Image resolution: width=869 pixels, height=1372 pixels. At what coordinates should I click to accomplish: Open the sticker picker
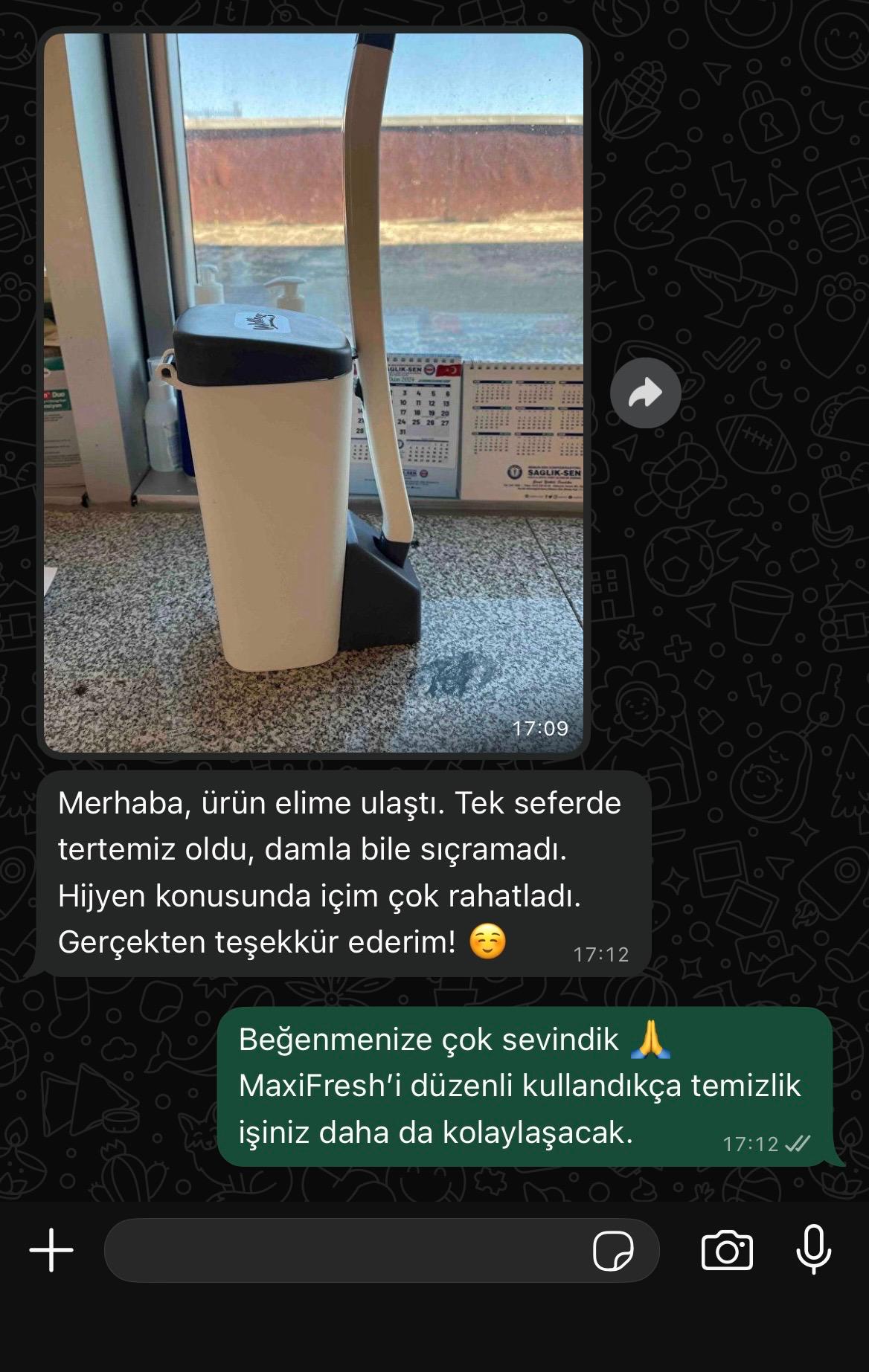[613, 1251]
